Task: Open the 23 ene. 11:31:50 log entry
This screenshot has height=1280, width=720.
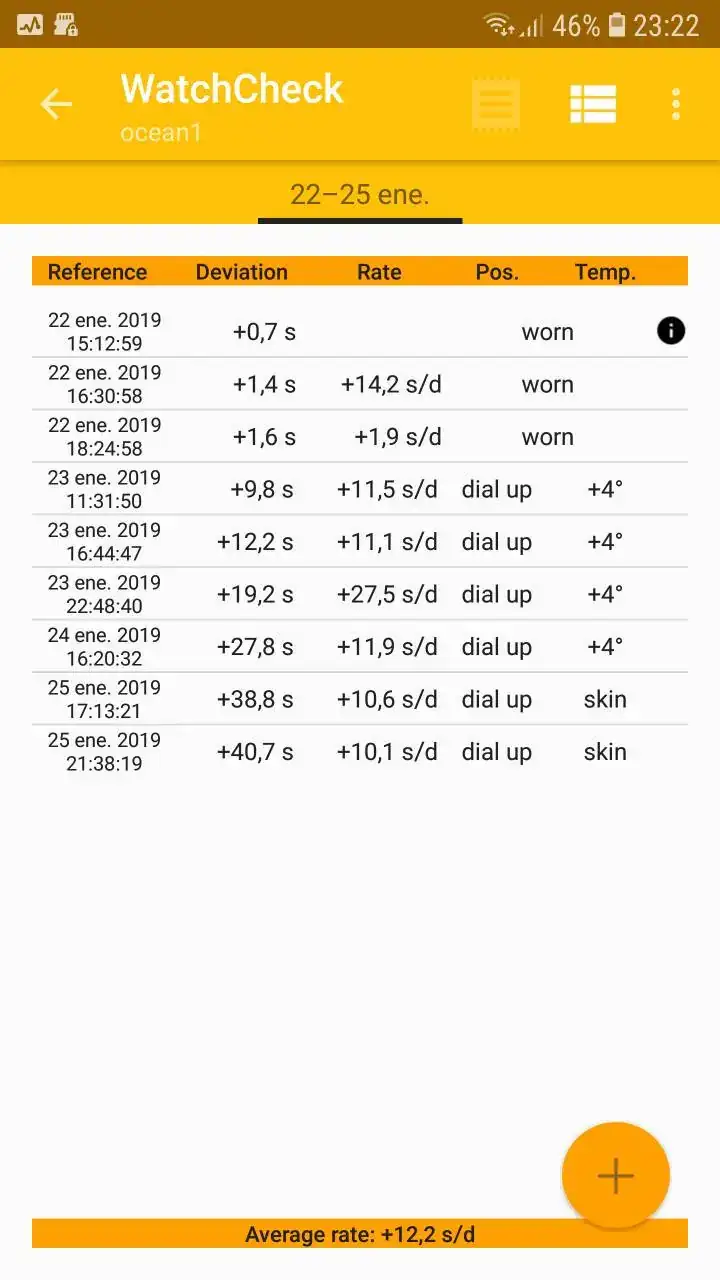Action: coord(360,489)
